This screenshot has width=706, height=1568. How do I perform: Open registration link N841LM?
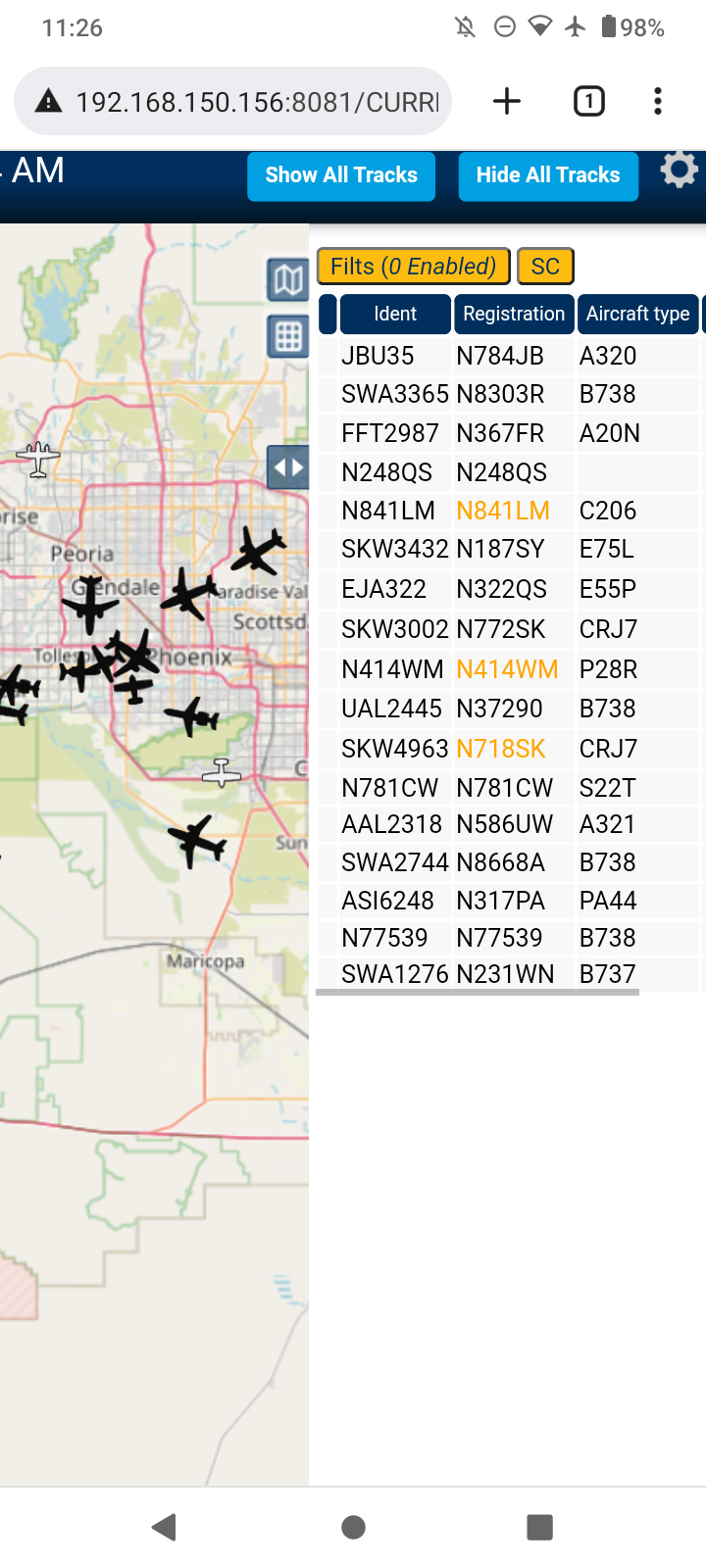(x=503, y=511)
